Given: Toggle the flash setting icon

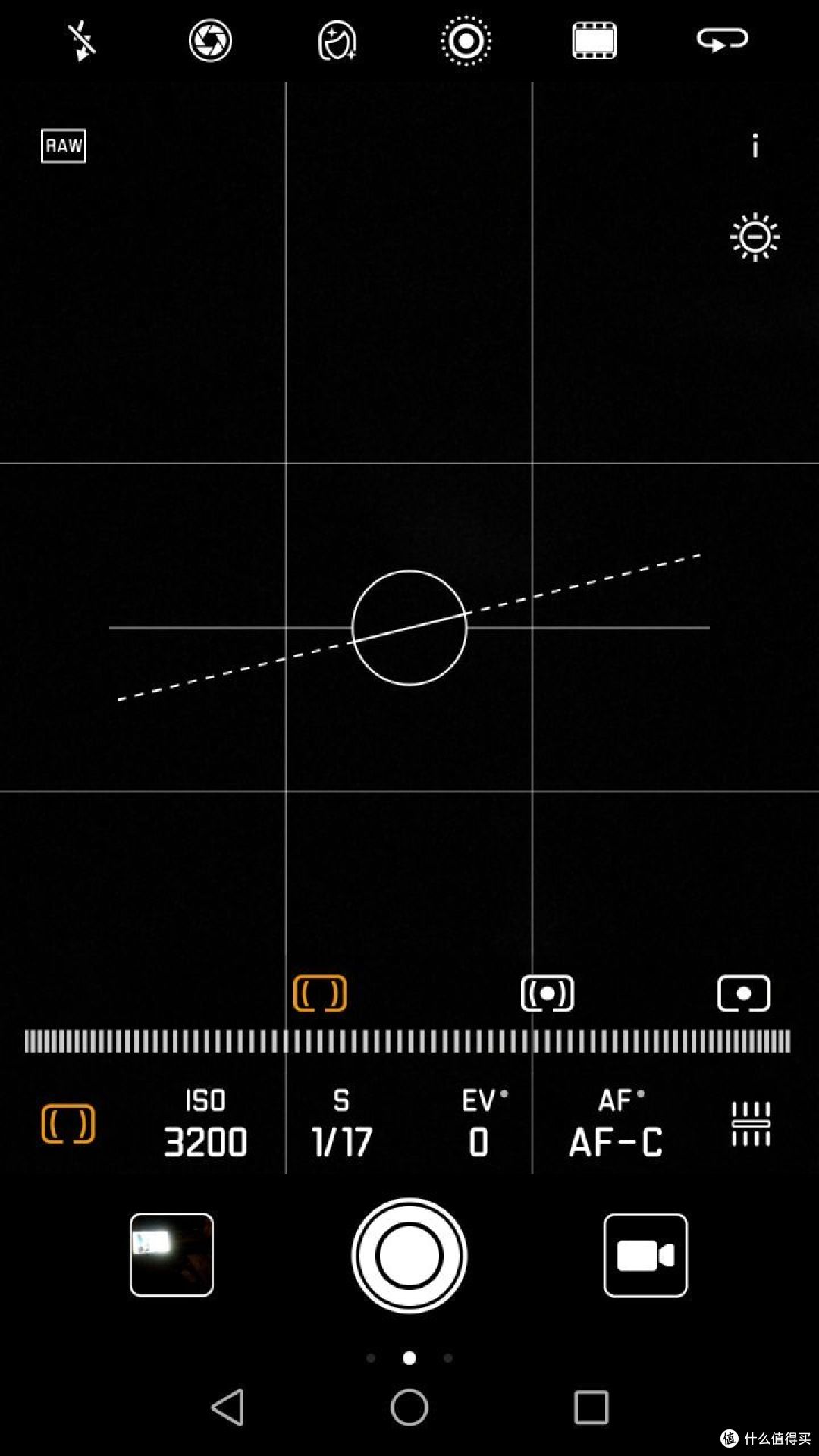Looking at the screenshot, I should [x=81, y=41].
